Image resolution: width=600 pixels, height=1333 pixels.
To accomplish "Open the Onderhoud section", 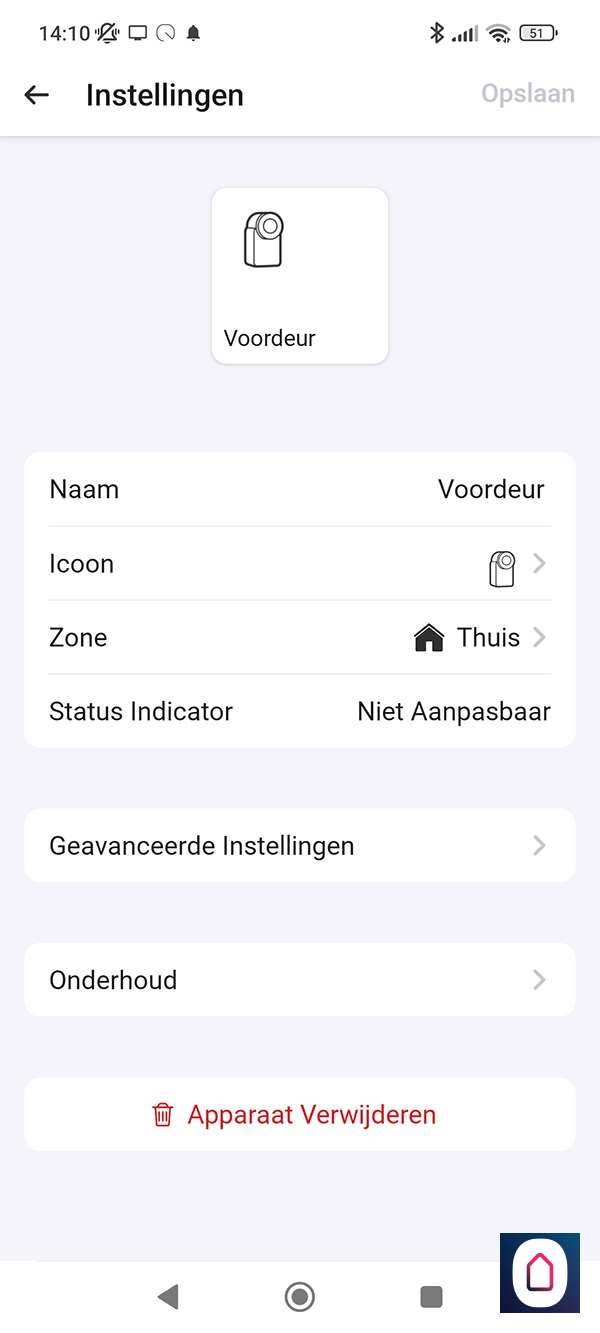I will (300, 980).
